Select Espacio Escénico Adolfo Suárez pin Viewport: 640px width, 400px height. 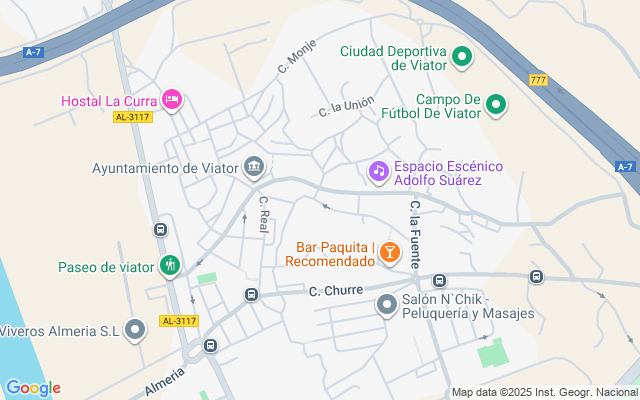pos(379,172)
